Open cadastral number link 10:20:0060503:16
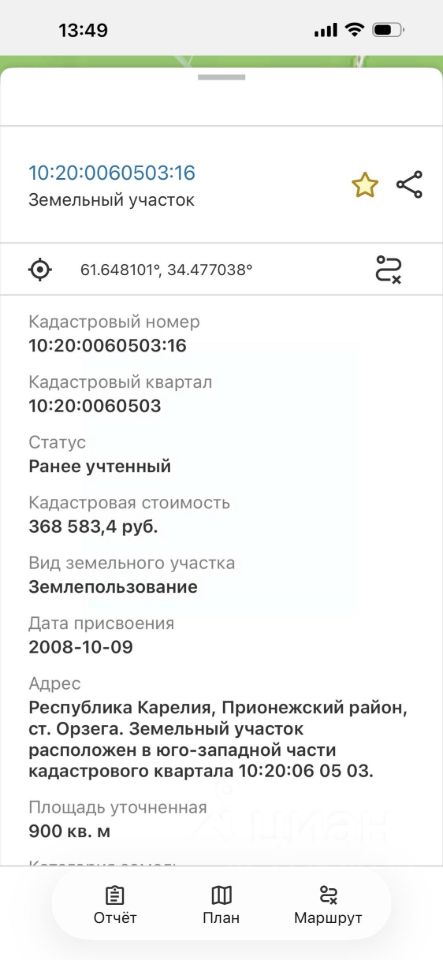Screen dimensions: 443x960 (x=112, y=173)
